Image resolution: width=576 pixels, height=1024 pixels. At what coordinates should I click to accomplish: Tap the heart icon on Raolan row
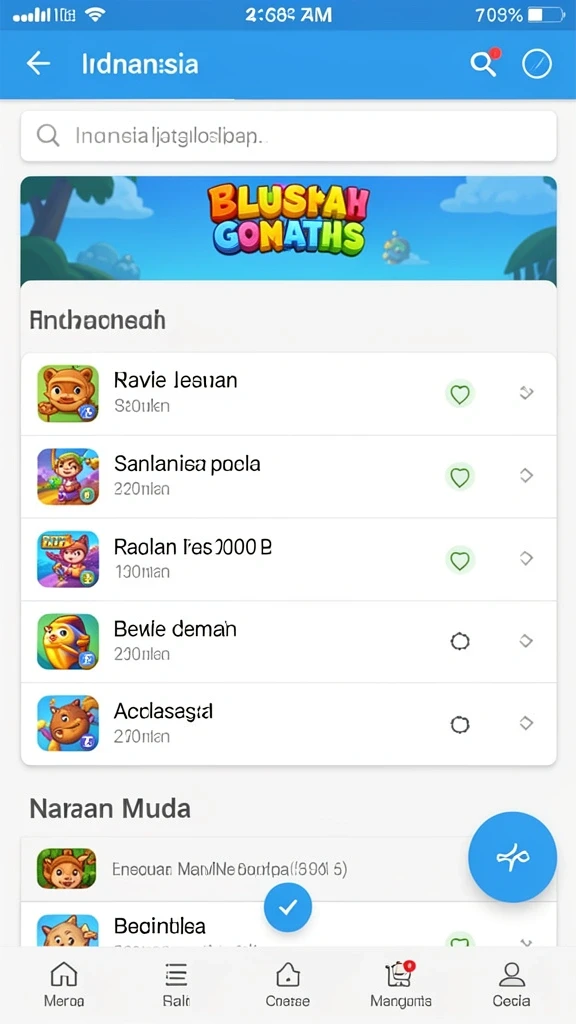pos(460,560)
